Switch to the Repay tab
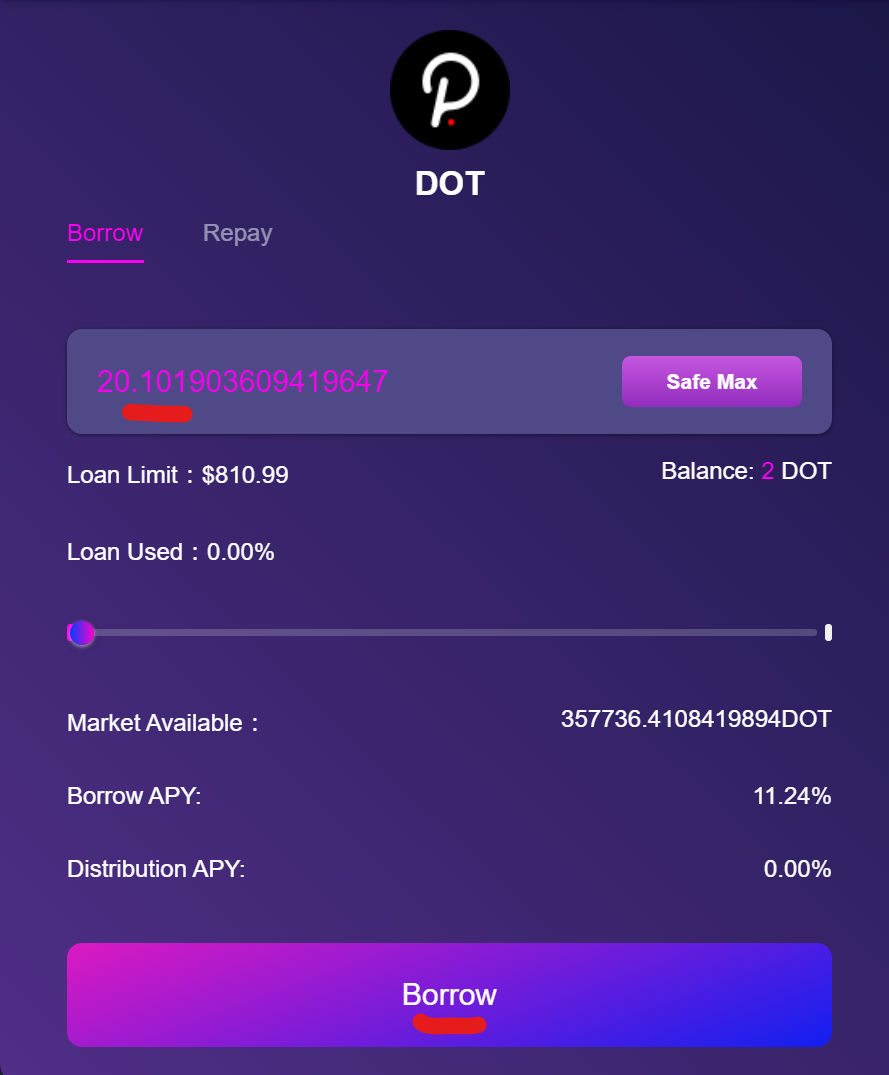This screenshot has height=1075, width=889. [x=237, y=233]
